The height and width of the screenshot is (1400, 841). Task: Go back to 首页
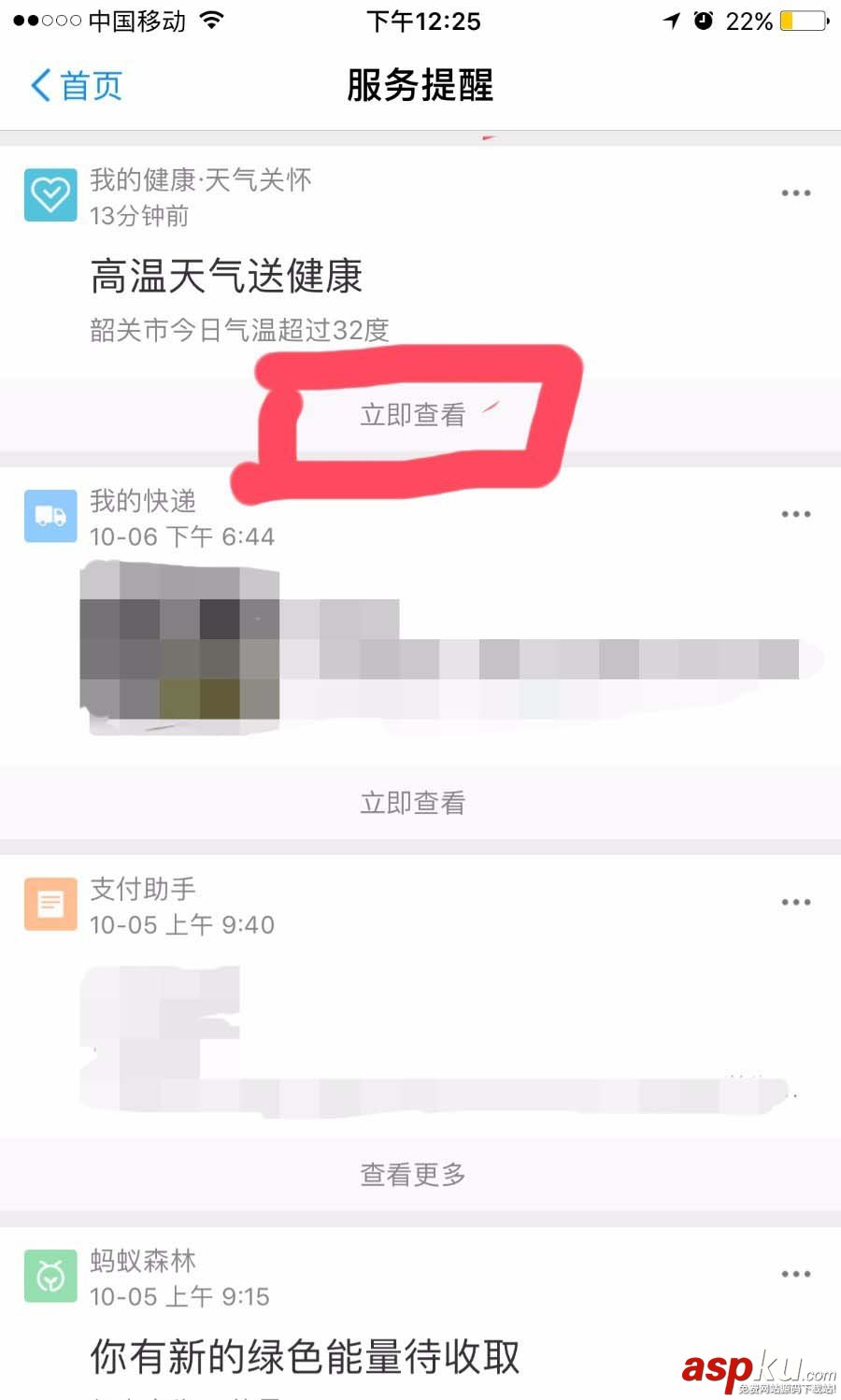coord(77,86)
